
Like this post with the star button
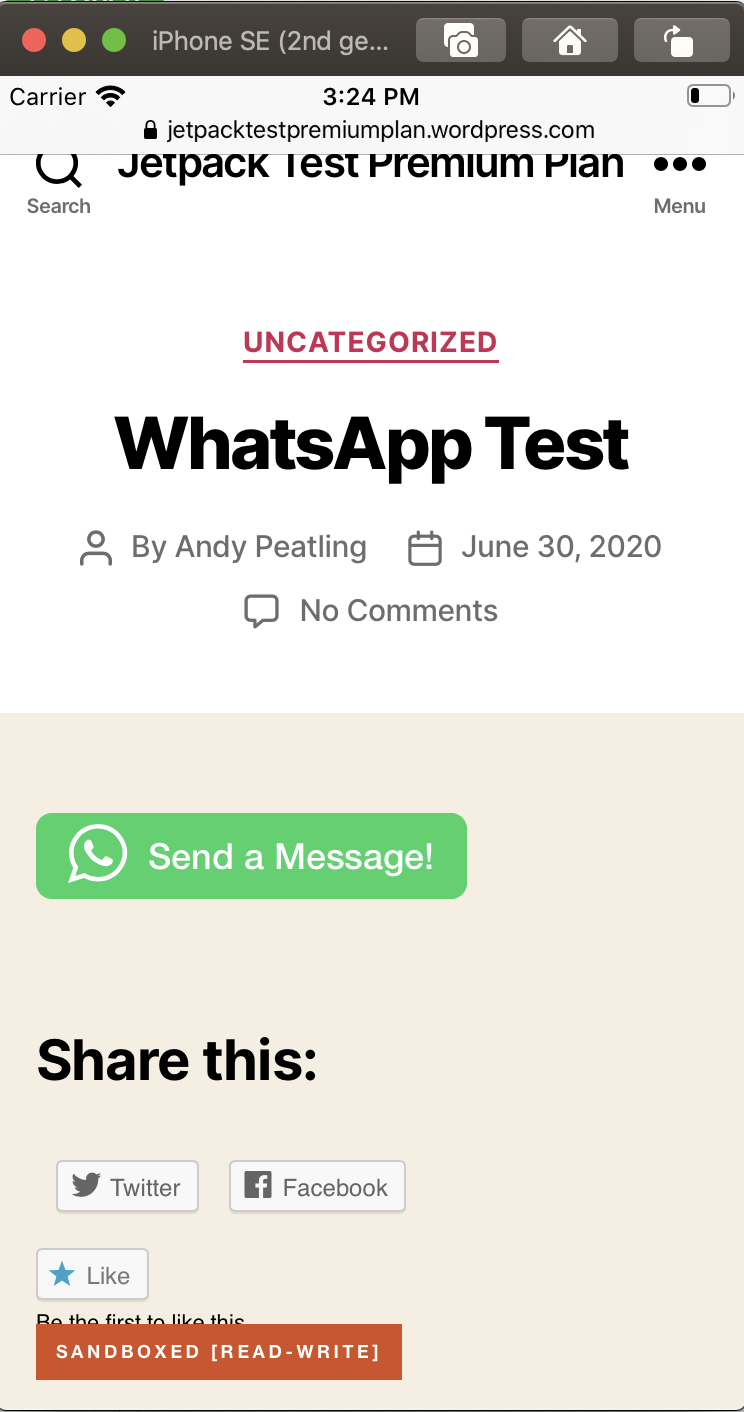point(92,1275)
